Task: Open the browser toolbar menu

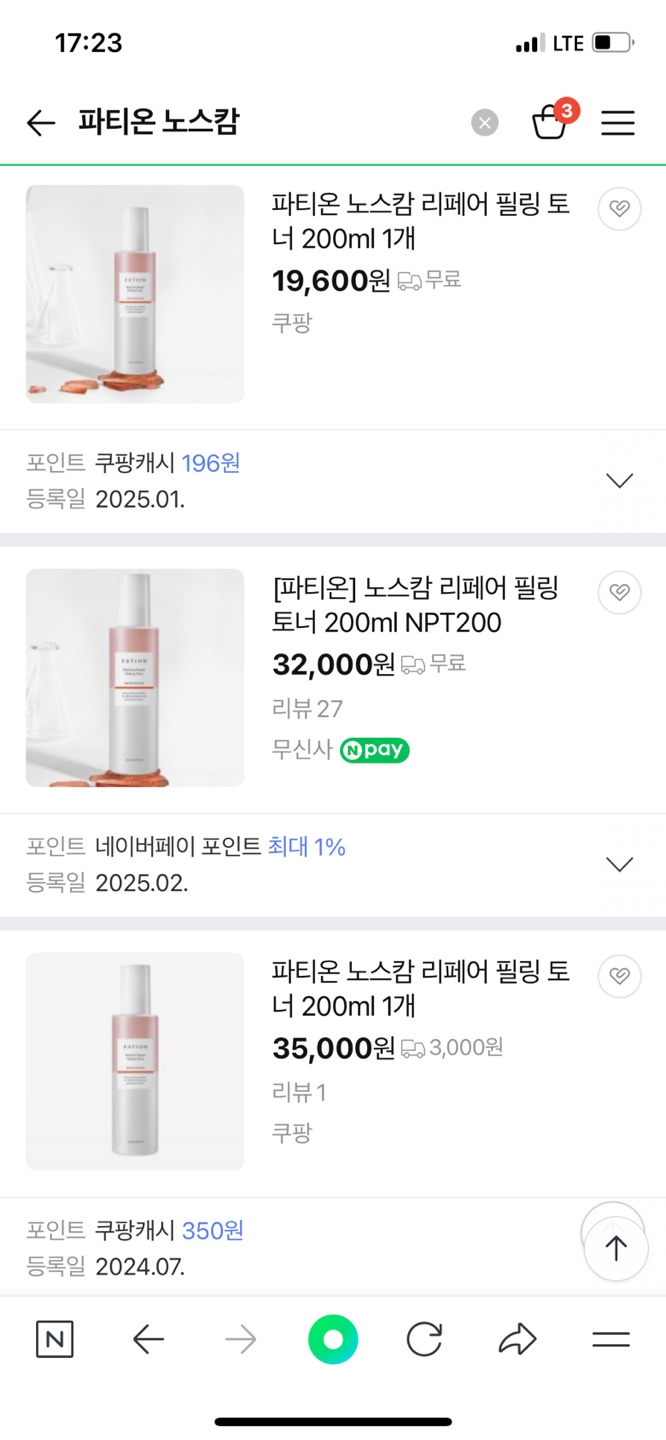Action: tap(610, 1340)
